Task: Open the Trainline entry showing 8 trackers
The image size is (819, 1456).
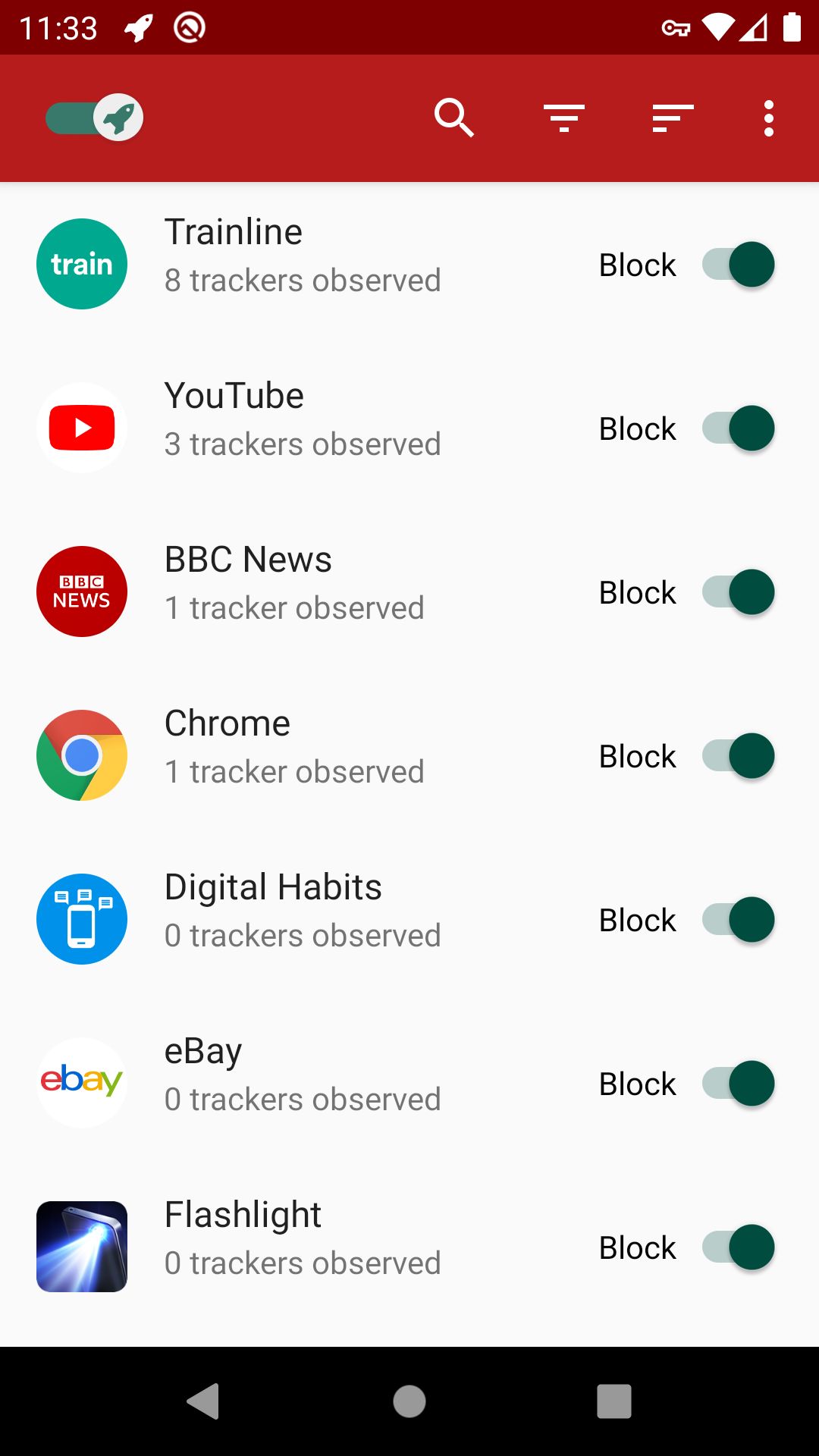Action: (303, 254)
